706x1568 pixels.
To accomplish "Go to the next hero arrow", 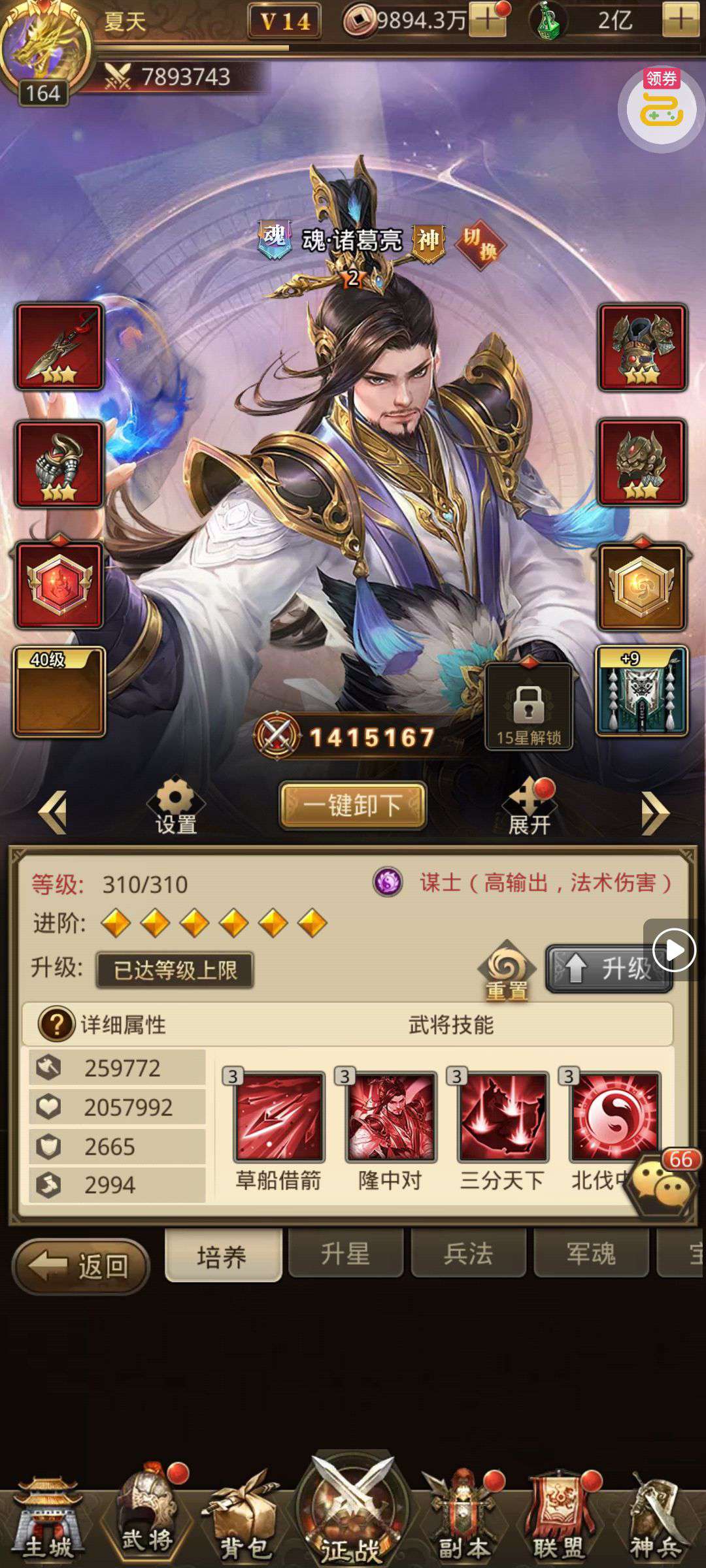I will 655,812.
